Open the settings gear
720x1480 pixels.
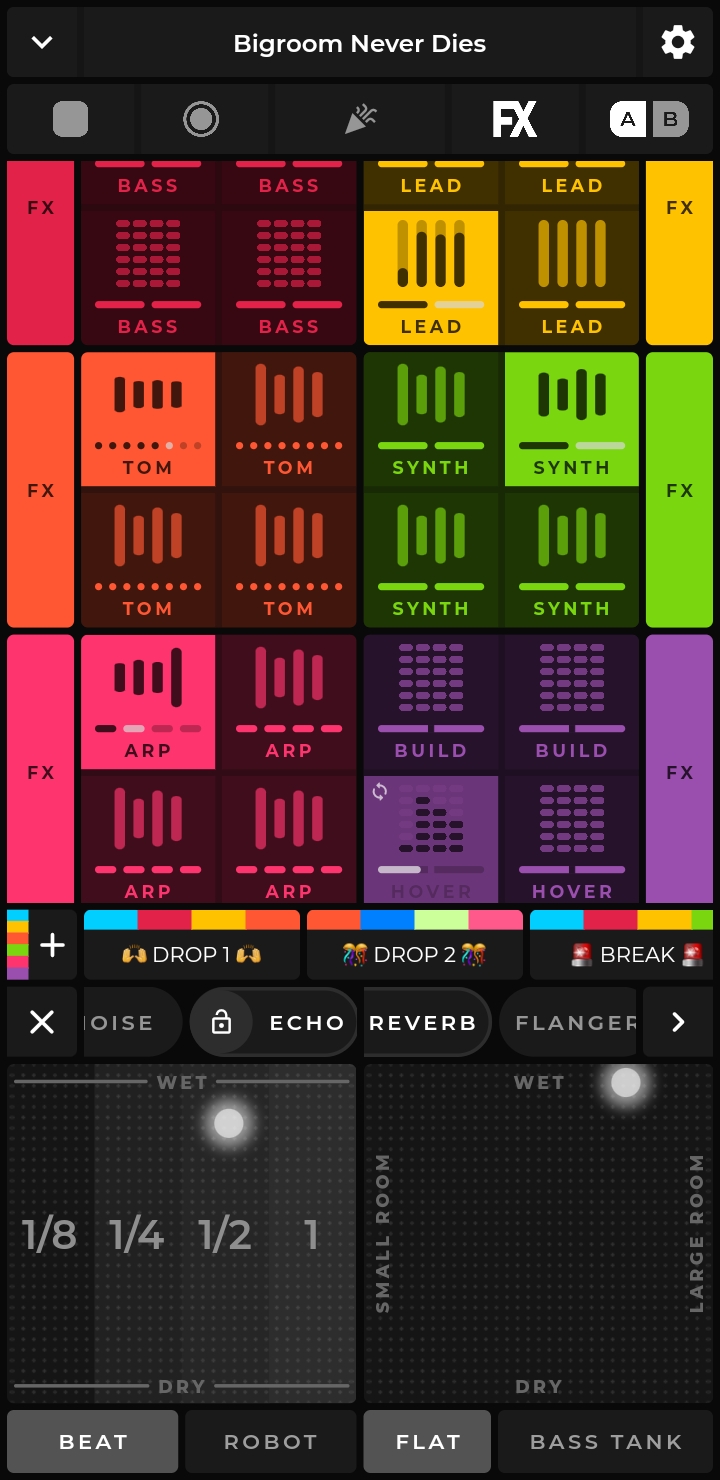(677, 43)
